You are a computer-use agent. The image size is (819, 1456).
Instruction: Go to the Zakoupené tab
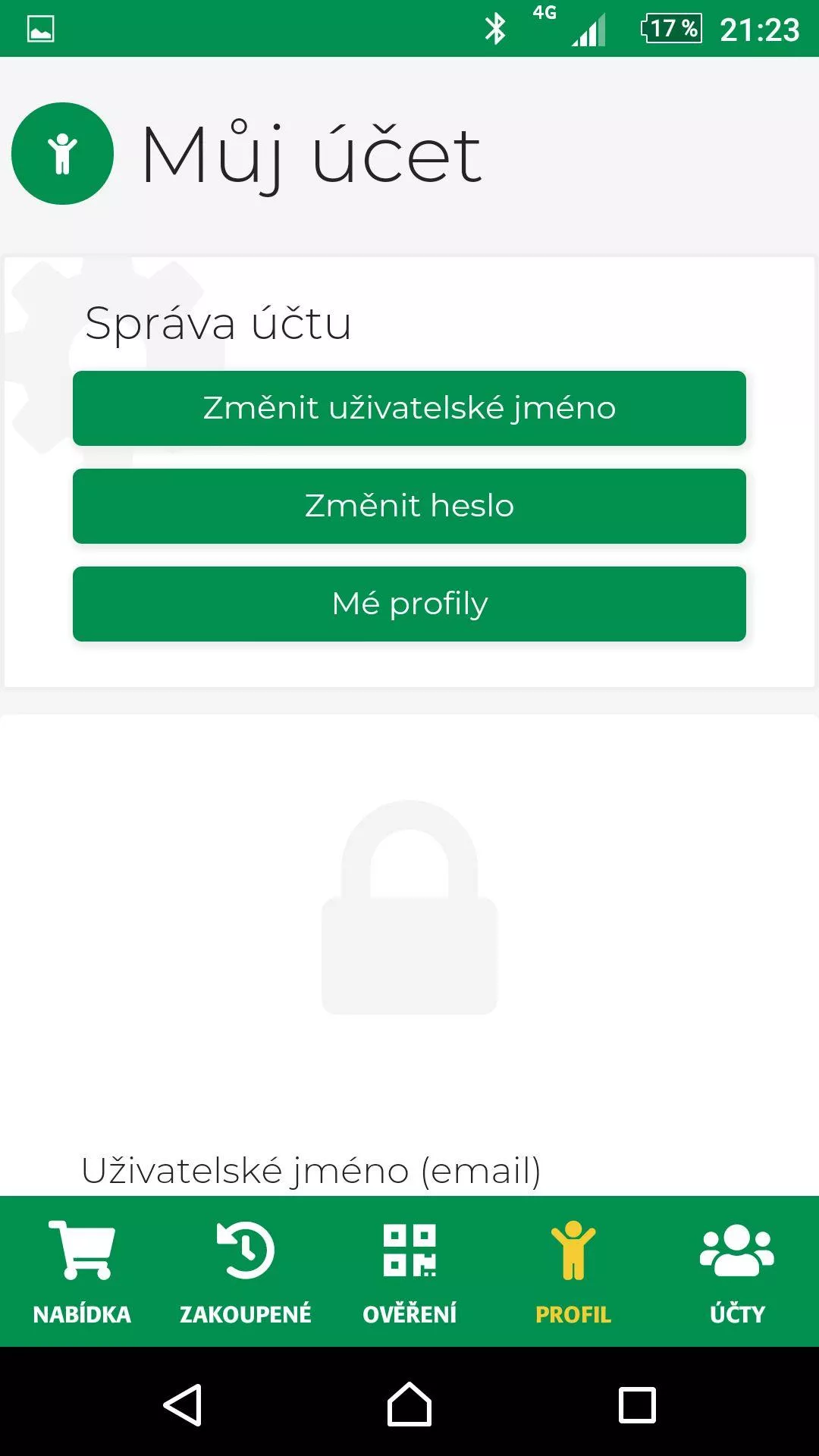click(246, 1272)
